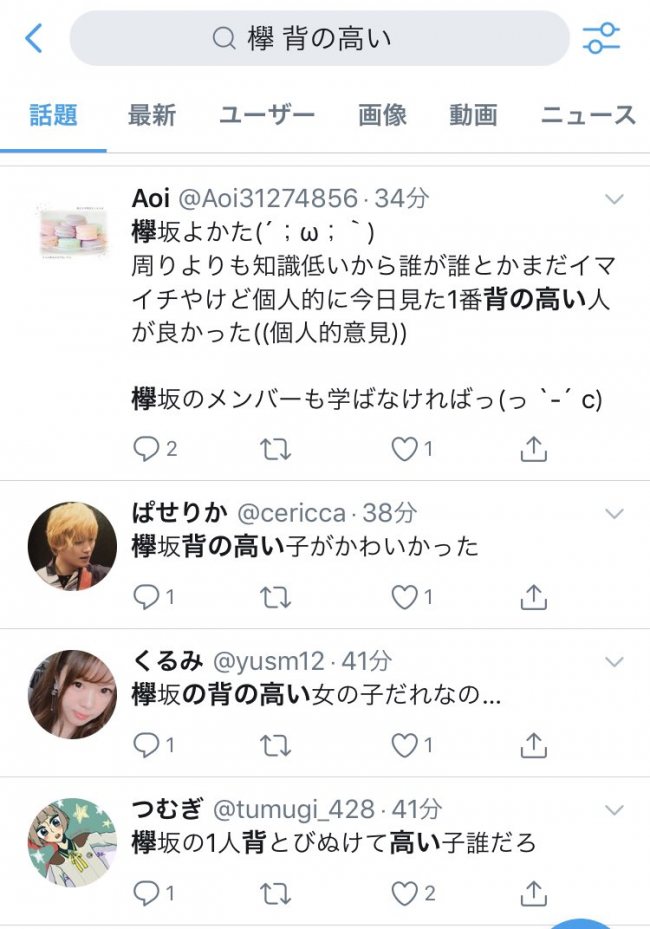
Task: Open ぱせりか's profile picture
Action: [71, 546]
